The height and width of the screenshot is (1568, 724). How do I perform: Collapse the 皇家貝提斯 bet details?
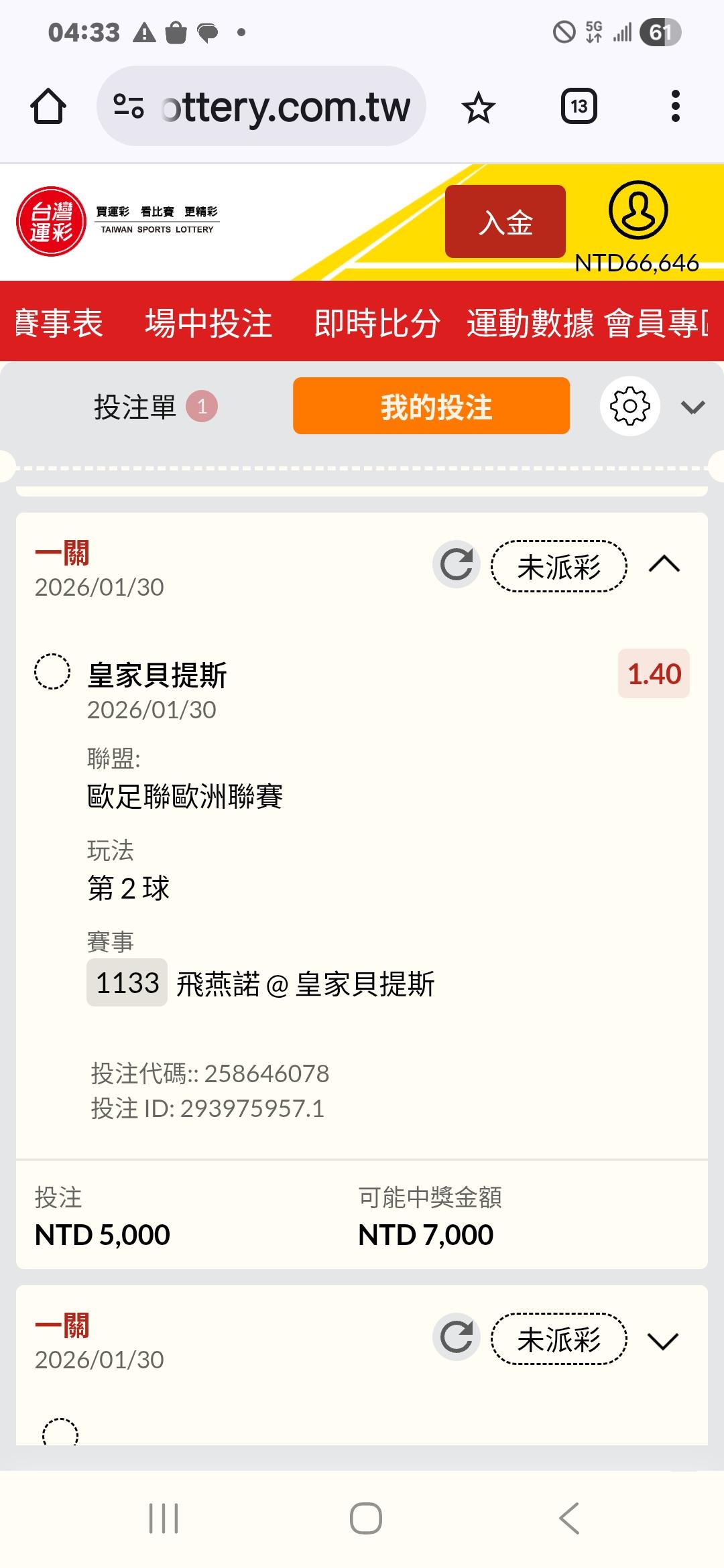[x=664, y=565]
